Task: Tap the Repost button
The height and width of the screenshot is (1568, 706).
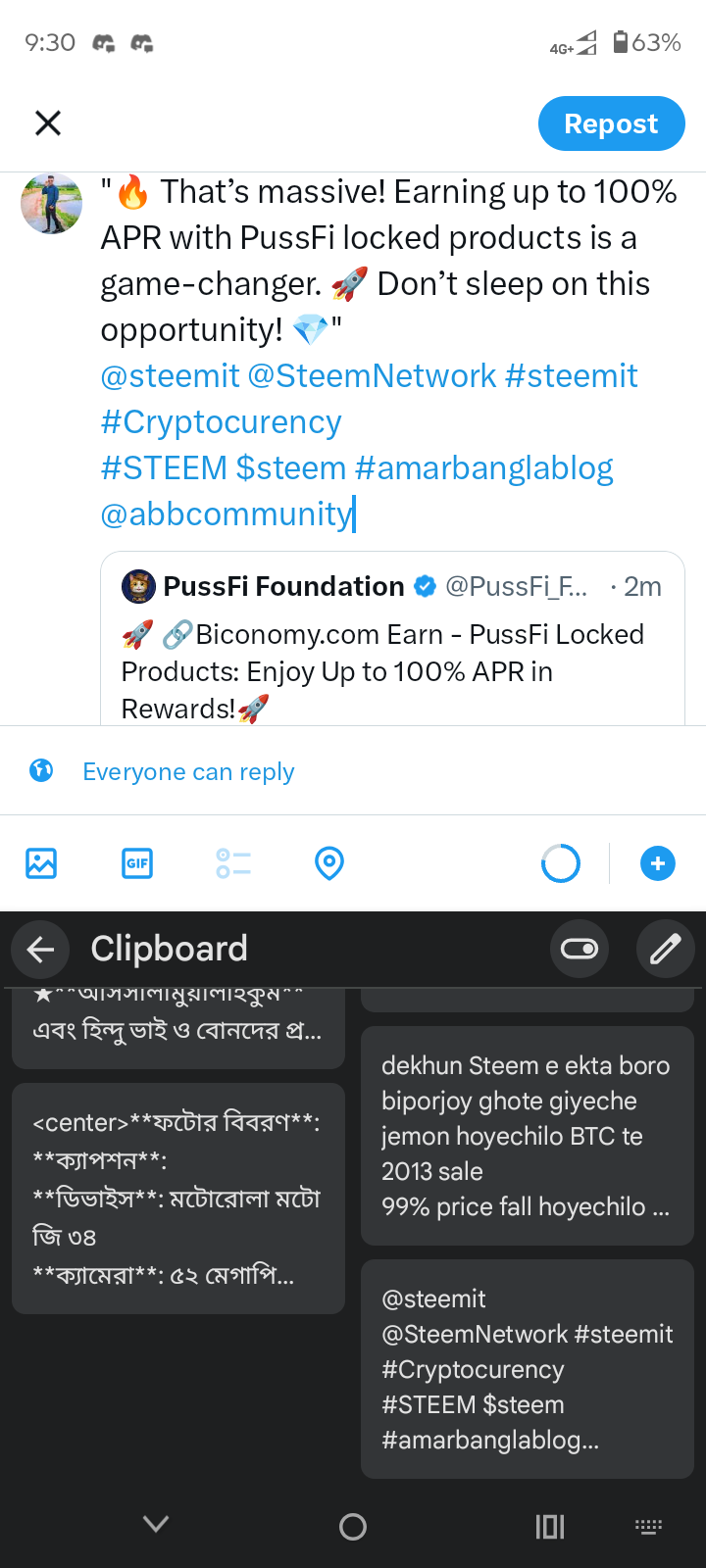Action: point(611,123)
